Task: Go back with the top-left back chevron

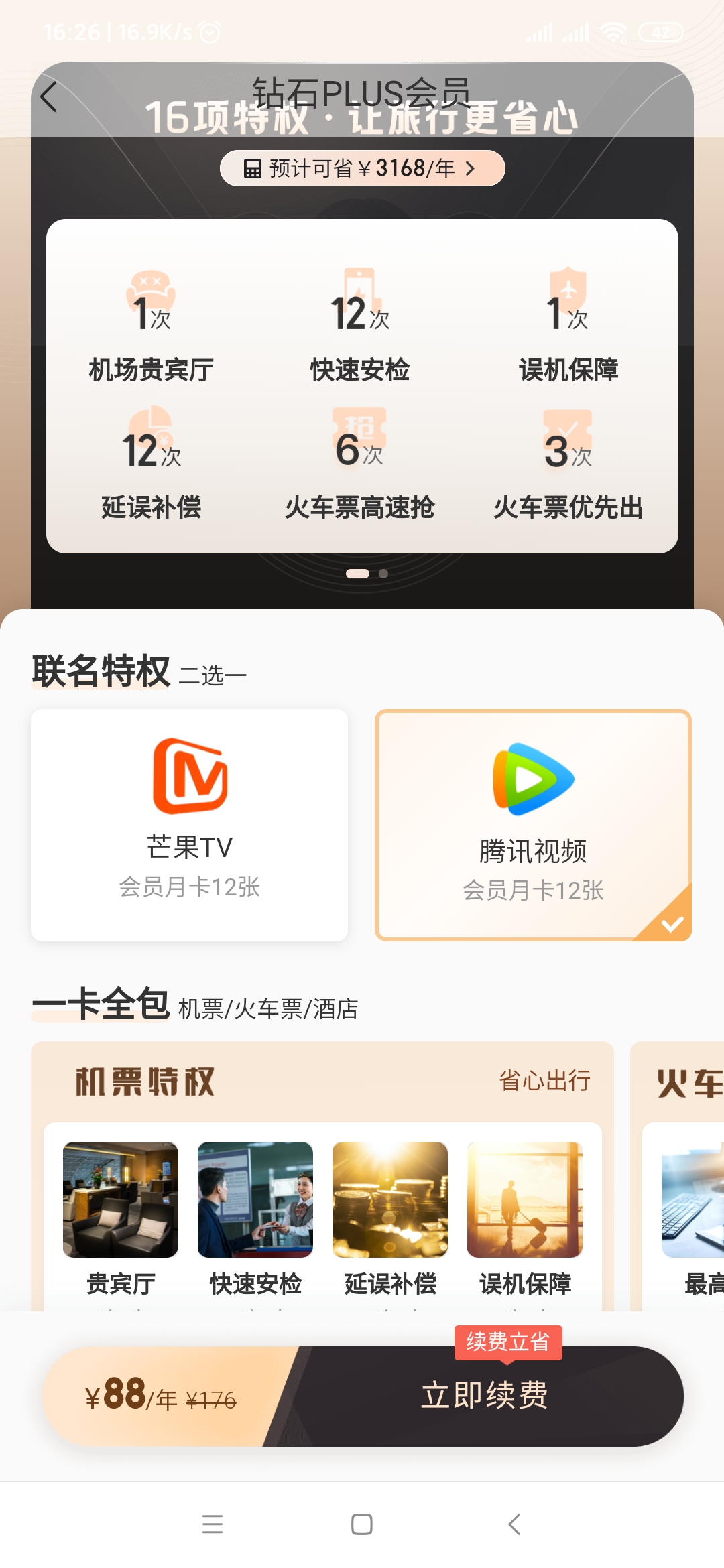Action: (x=47, y=96)
